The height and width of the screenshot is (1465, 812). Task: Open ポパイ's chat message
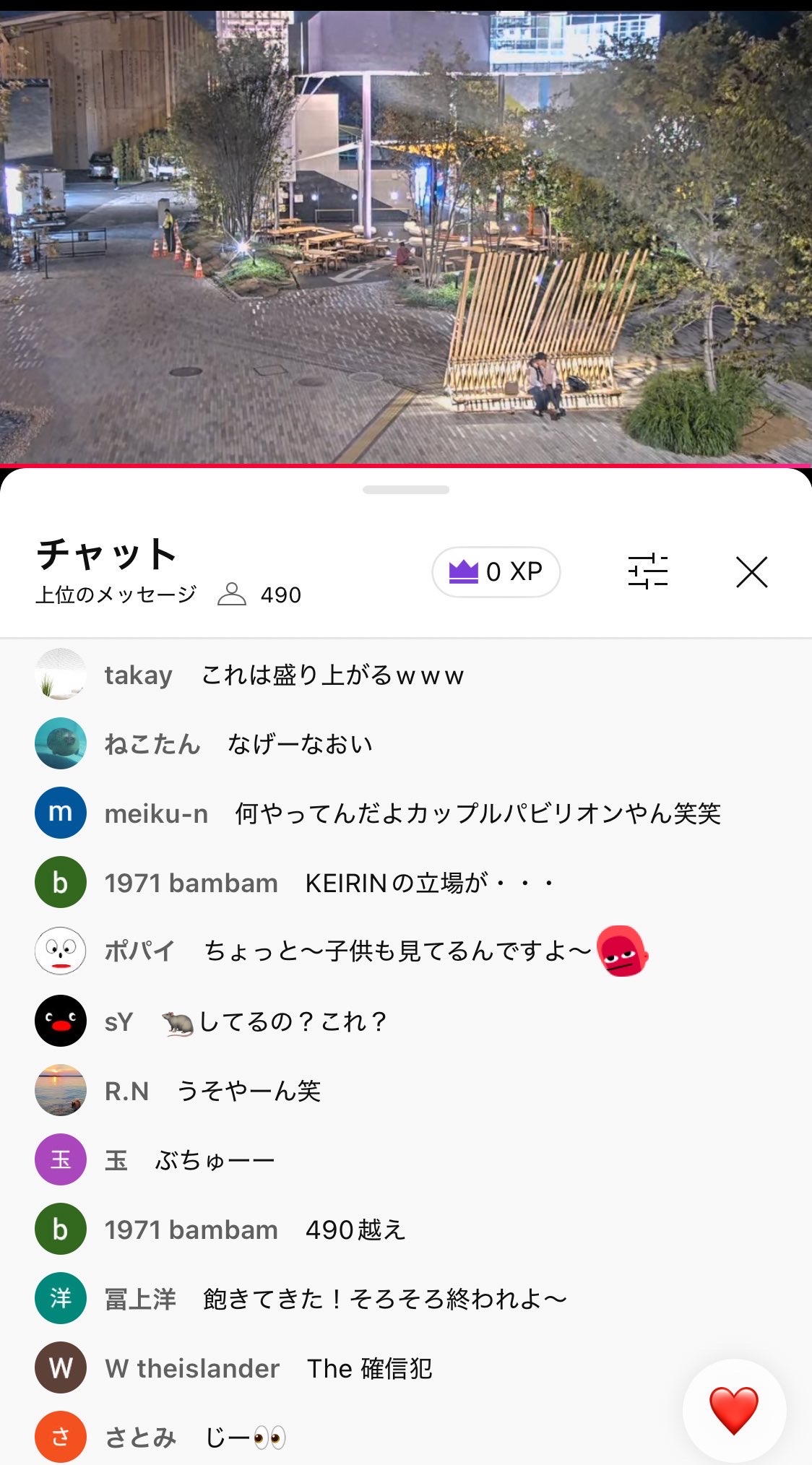(x=397, y=951)
